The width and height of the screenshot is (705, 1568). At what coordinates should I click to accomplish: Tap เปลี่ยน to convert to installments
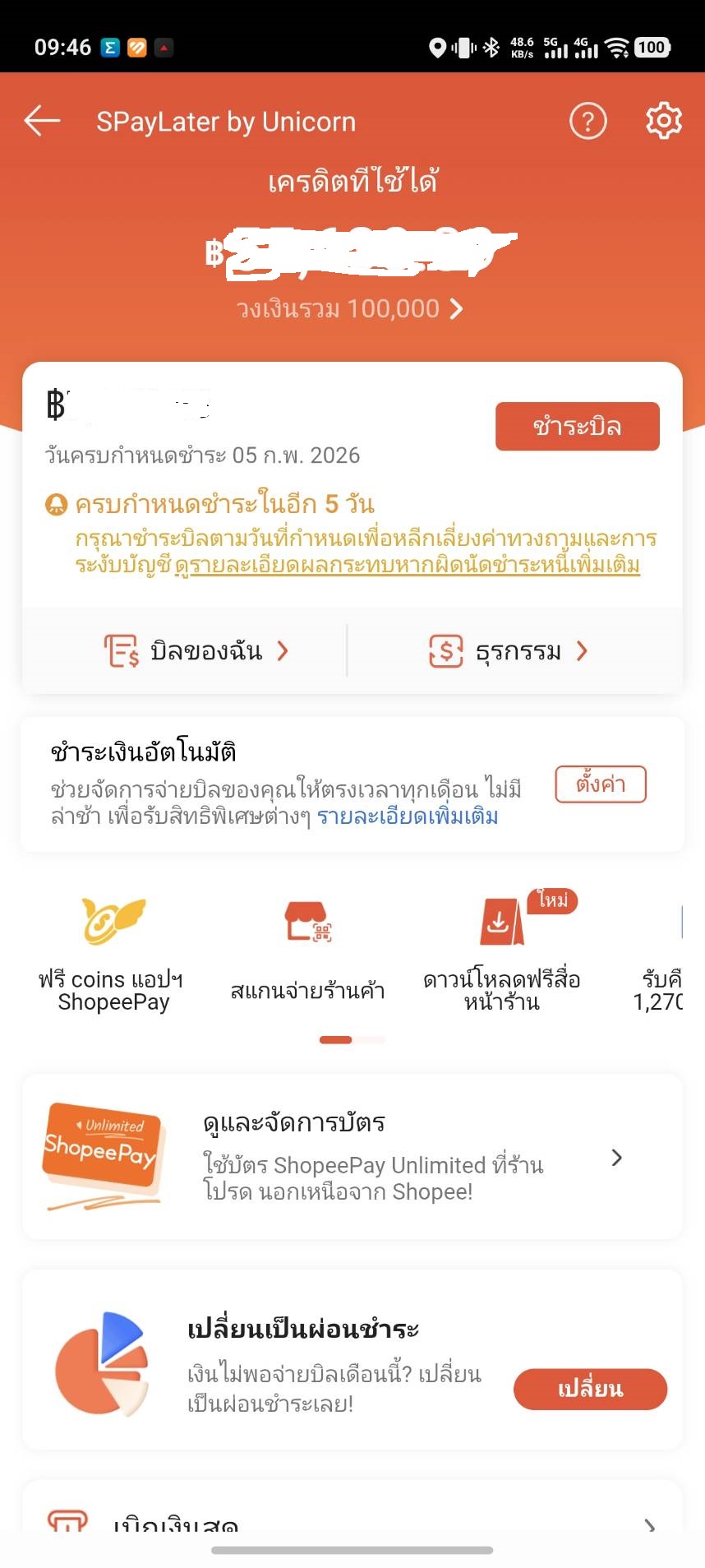click(589, 1389)
